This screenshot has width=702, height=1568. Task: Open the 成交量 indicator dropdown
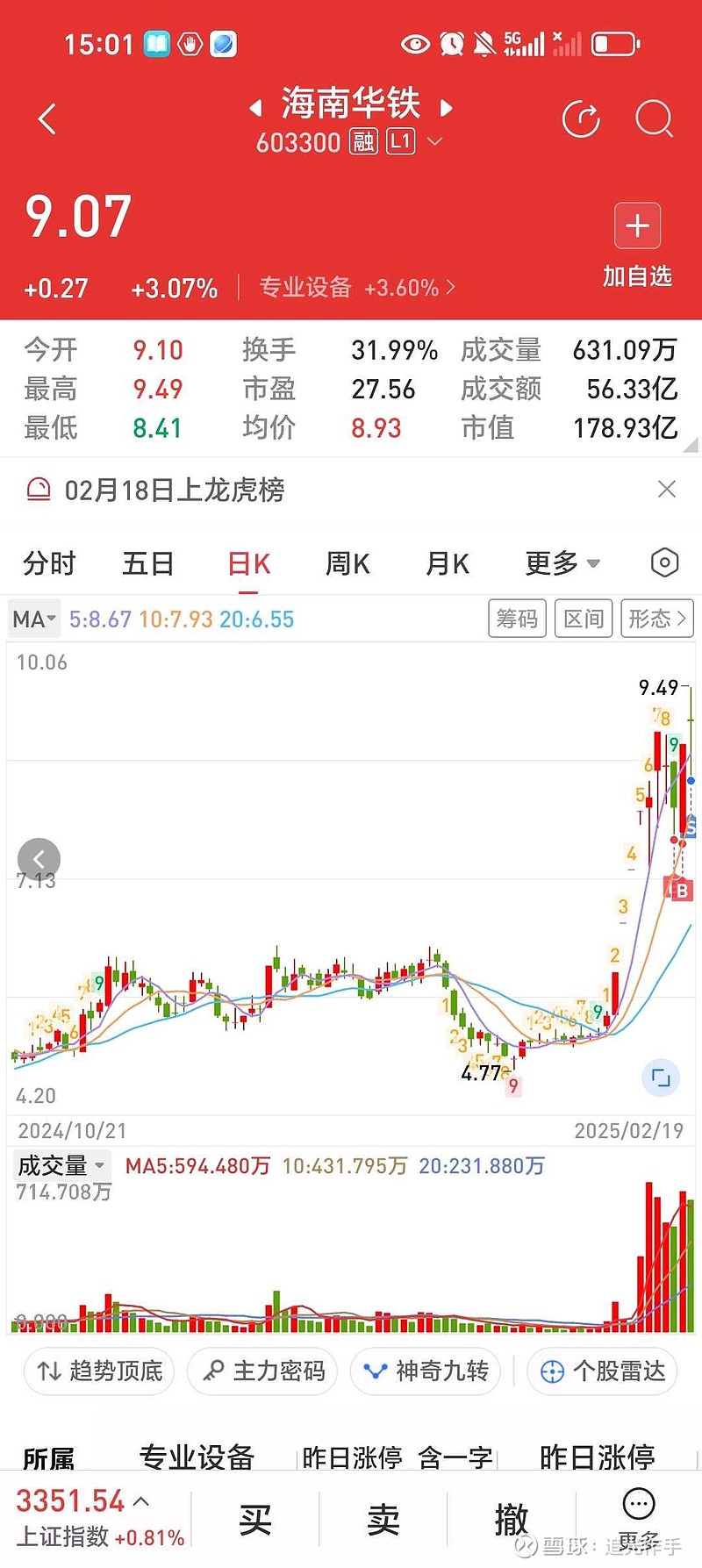coord(60,1165)
